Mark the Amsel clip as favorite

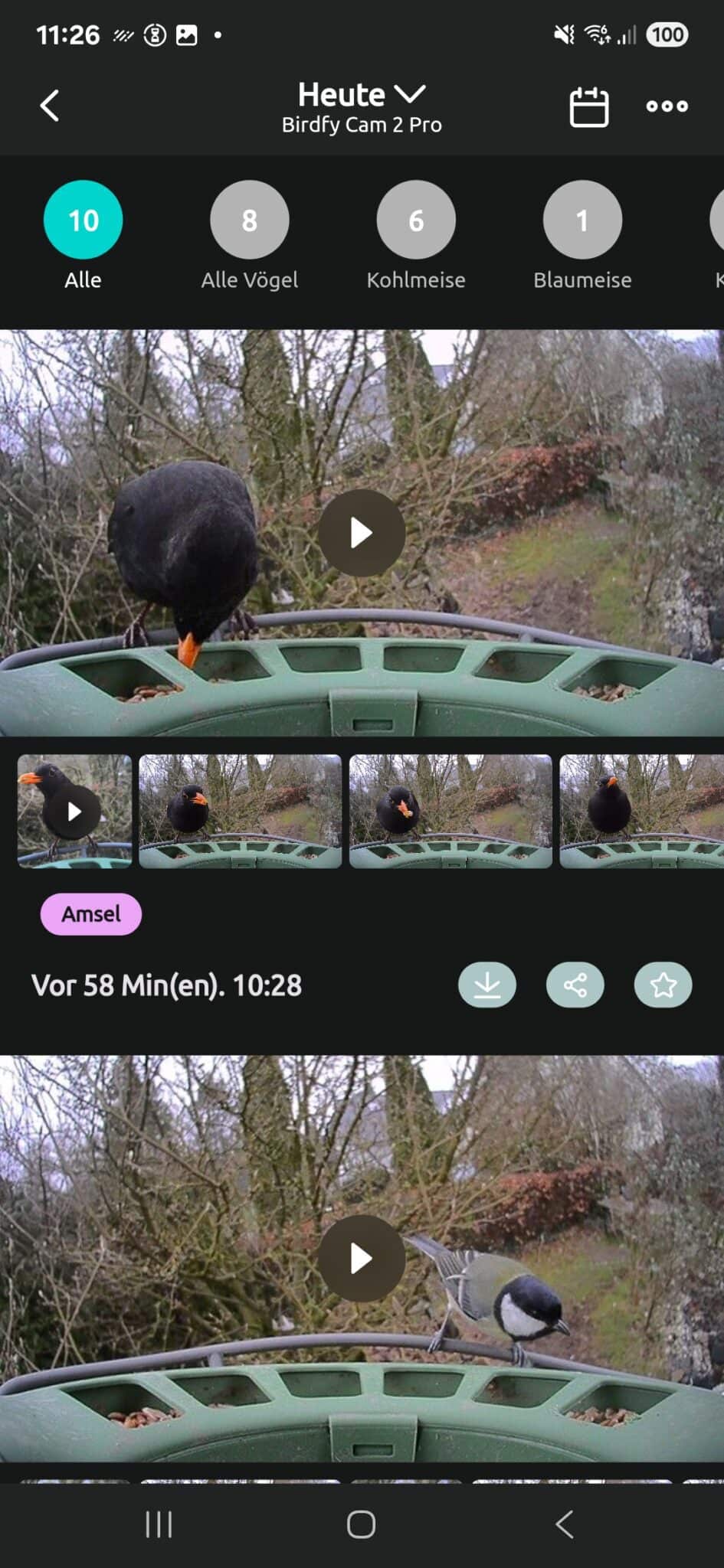tap(663, 985)
